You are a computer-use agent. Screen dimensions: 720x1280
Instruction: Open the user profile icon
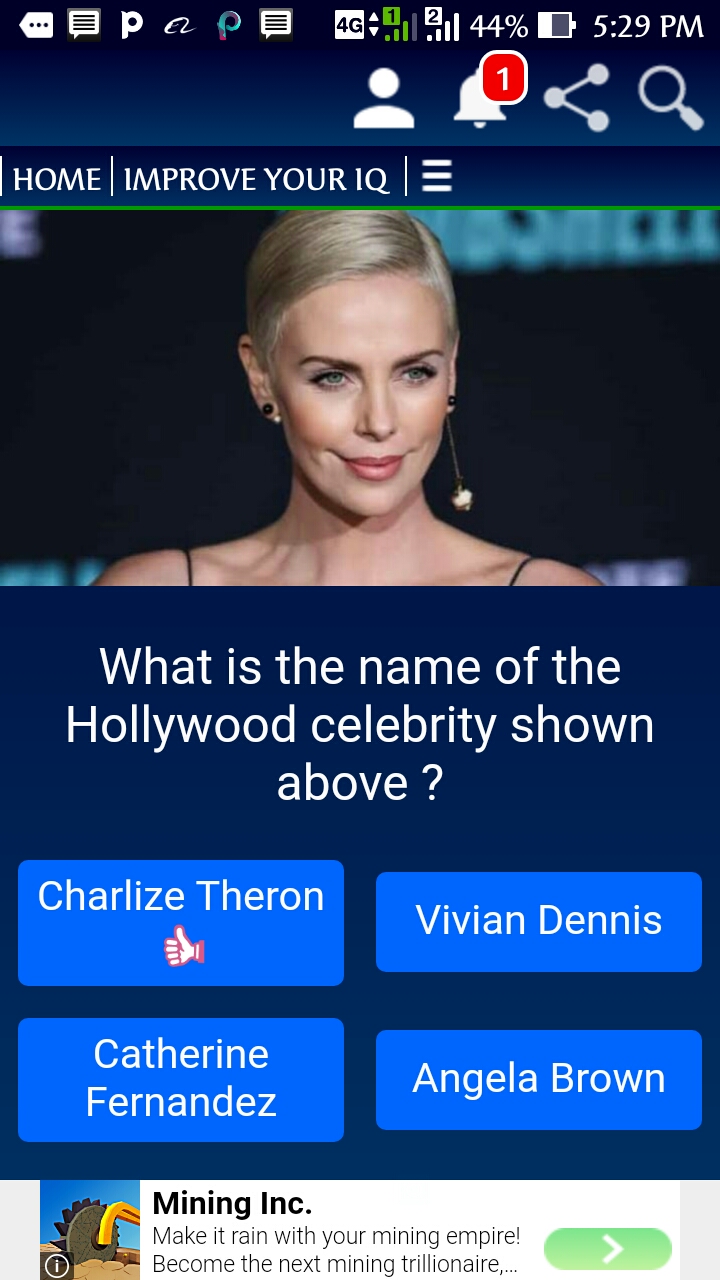coord(383,99)
